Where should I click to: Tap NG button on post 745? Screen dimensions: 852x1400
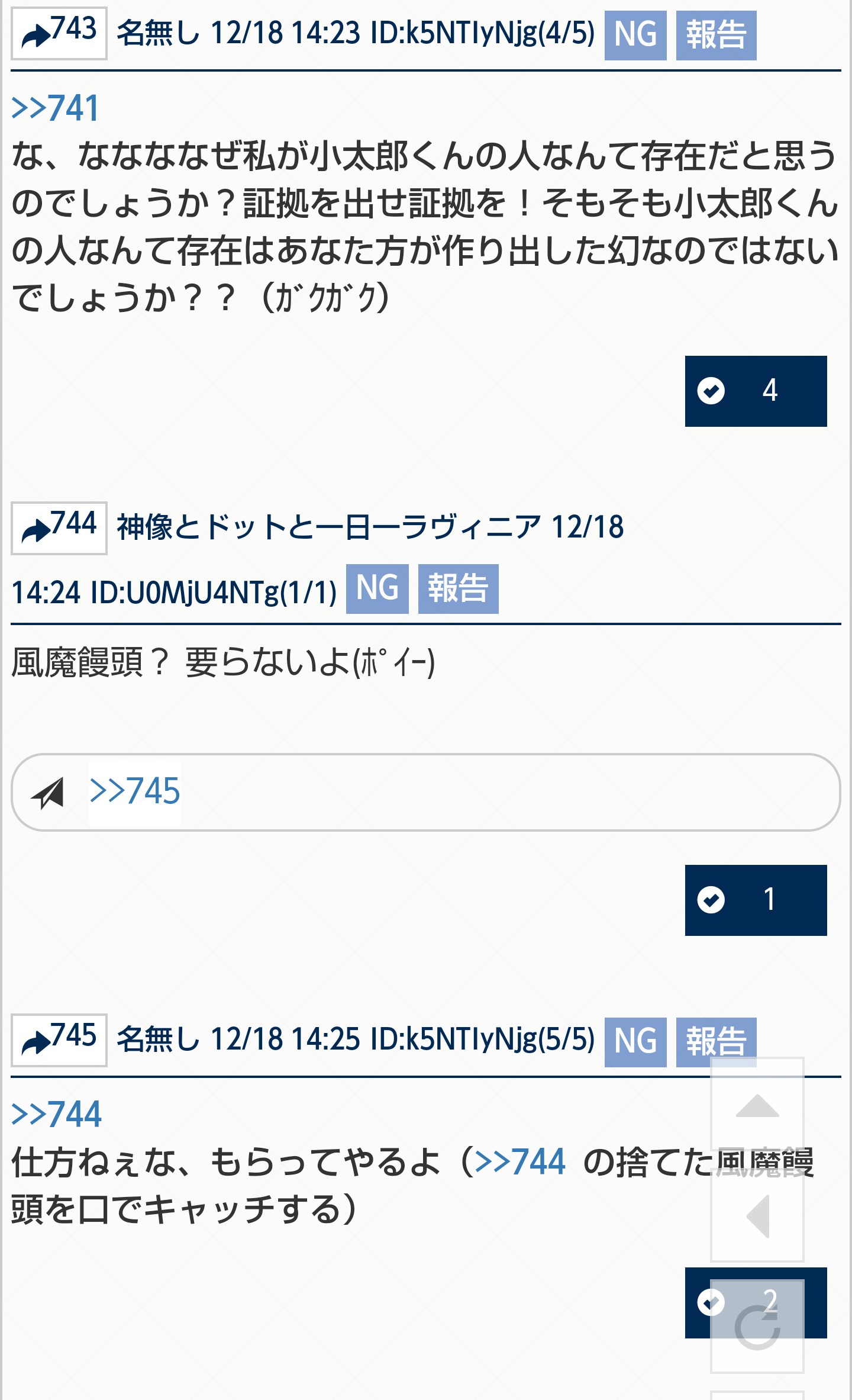click(635, 1042)
